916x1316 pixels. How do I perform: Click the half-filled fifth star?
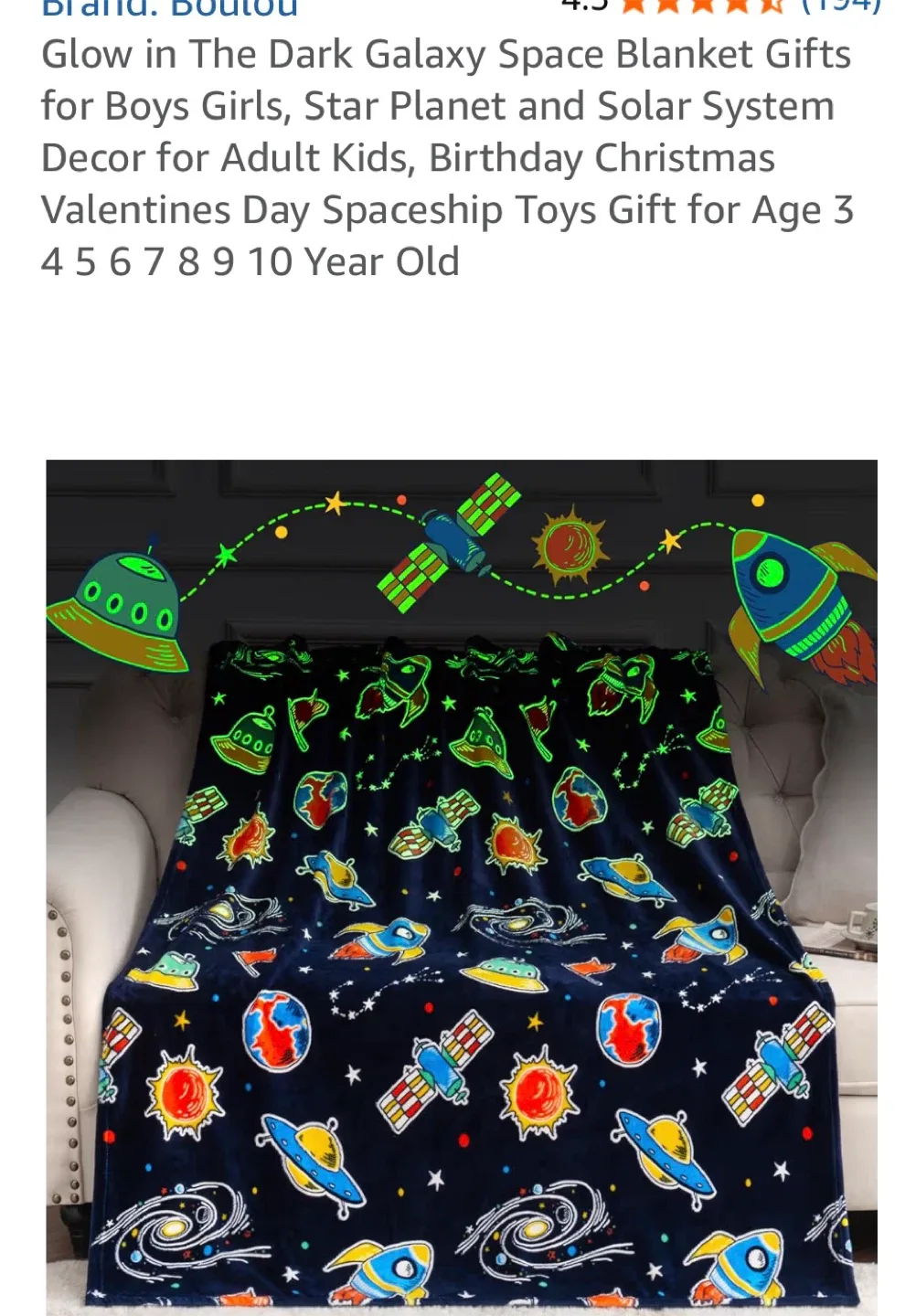tap(772, 7)
